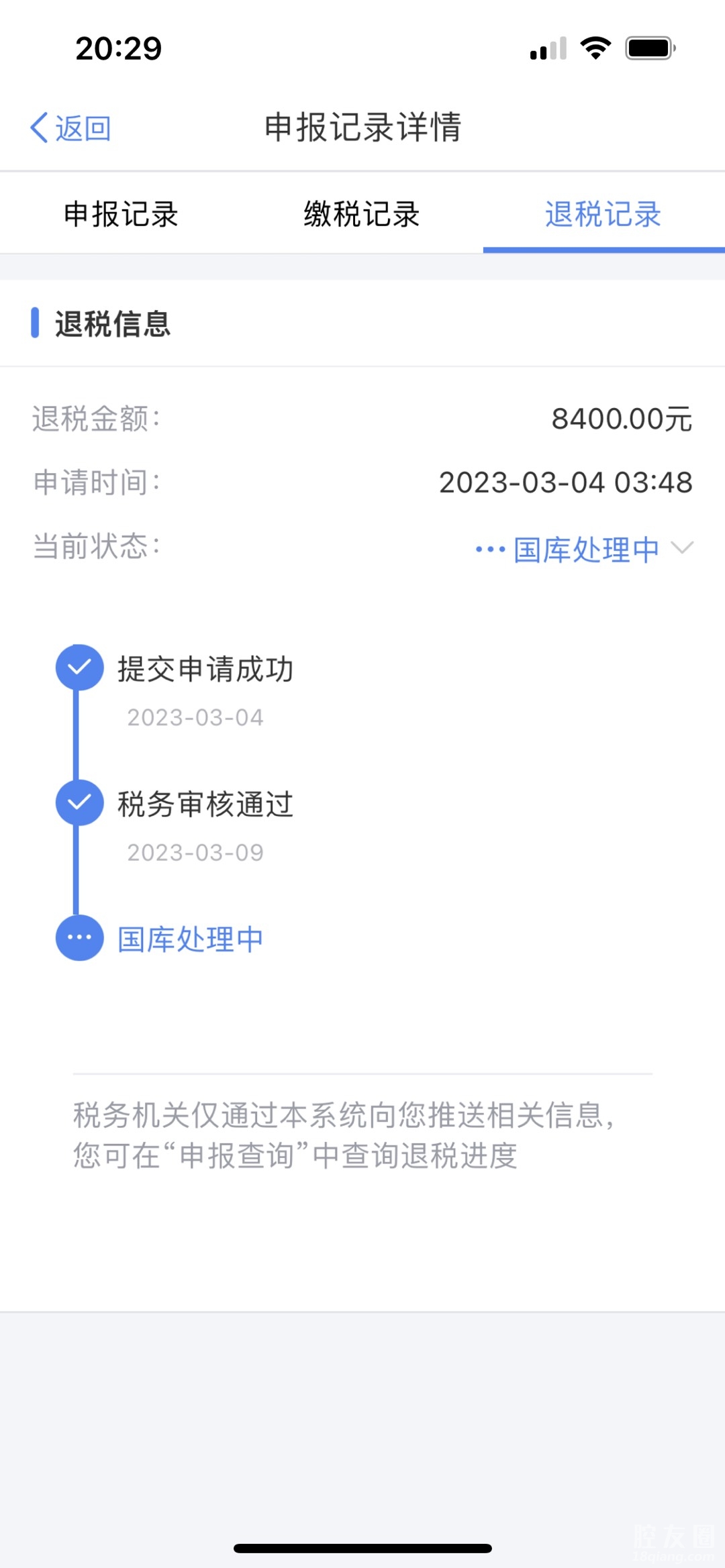
Task: Open the 缴税记录 tab
Action: point(362,215)
